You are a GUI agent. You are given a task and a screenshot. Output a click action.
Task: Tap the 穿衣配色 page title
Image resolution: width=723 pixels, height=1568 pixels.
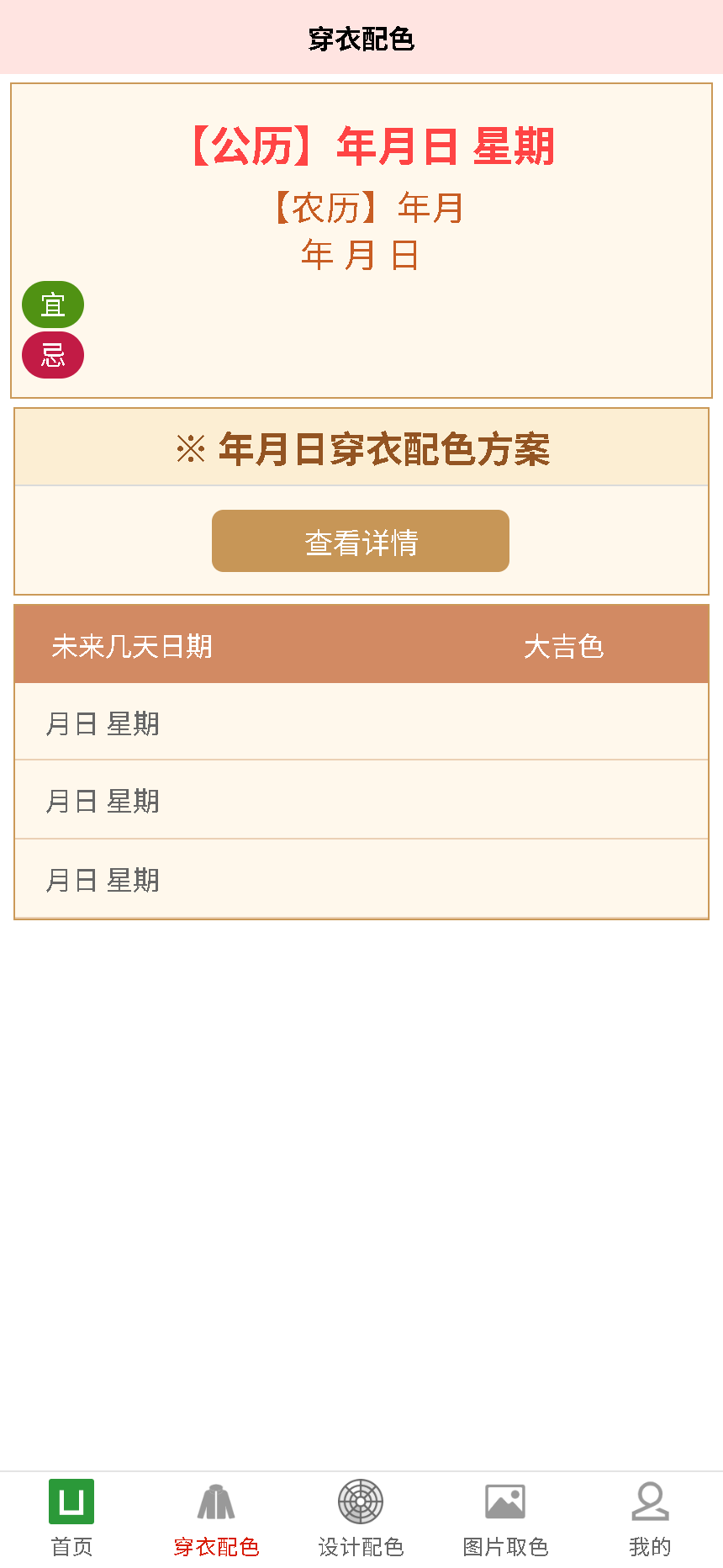(x=361, y=37)
